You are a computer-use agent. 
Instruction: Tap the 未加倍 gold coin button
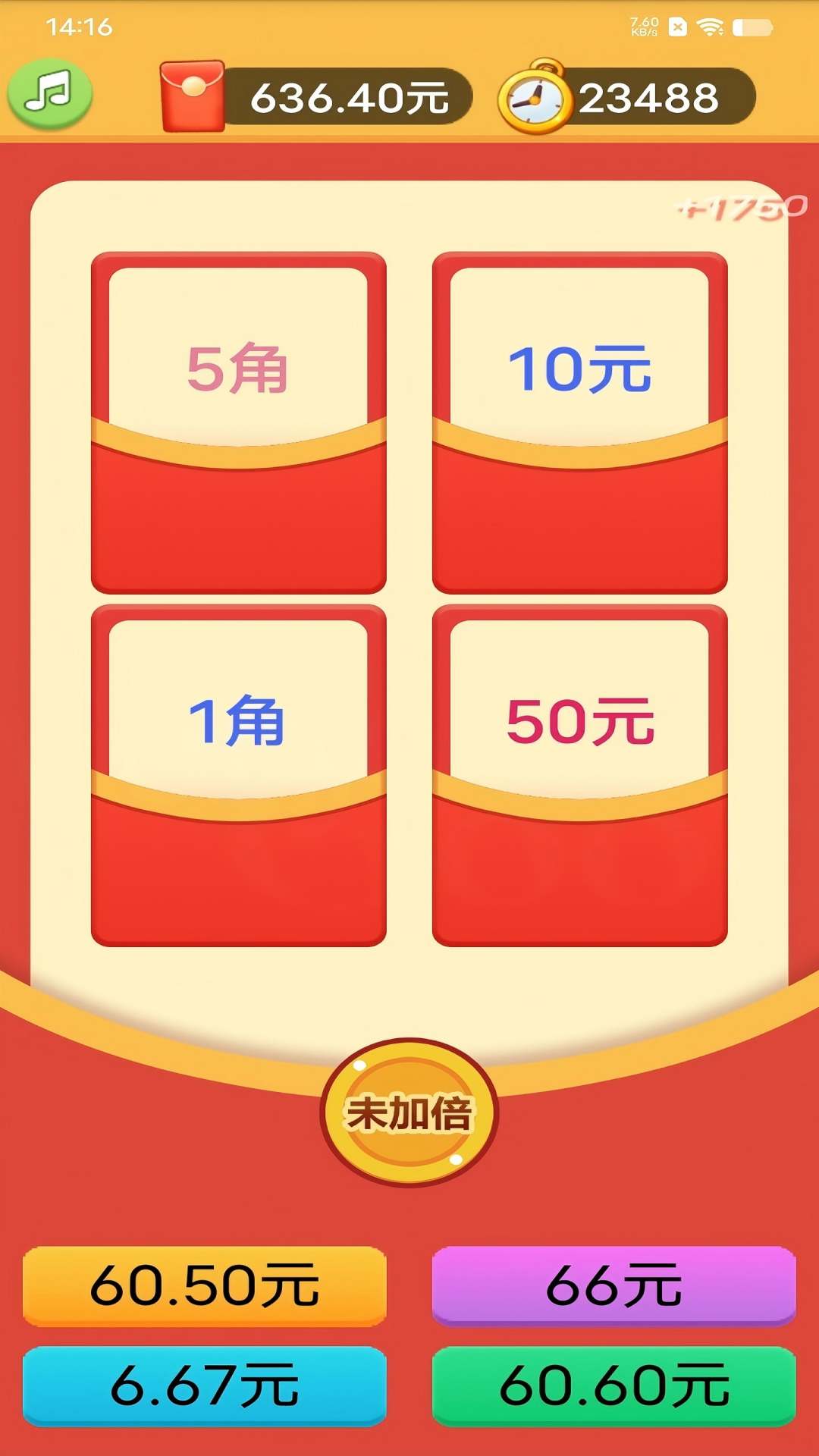click(409, 1112)
